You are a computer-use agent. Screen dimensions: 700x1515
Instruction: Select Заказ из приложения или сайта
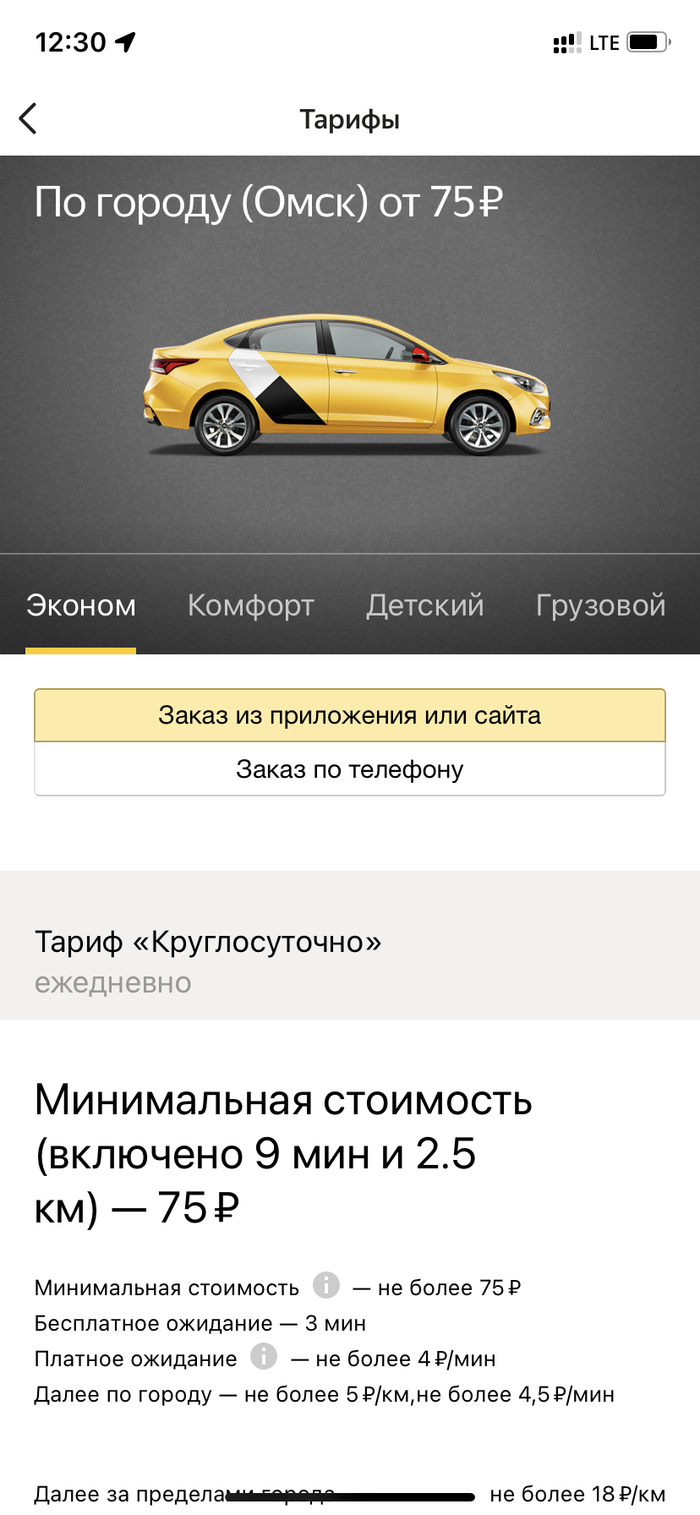349,716
